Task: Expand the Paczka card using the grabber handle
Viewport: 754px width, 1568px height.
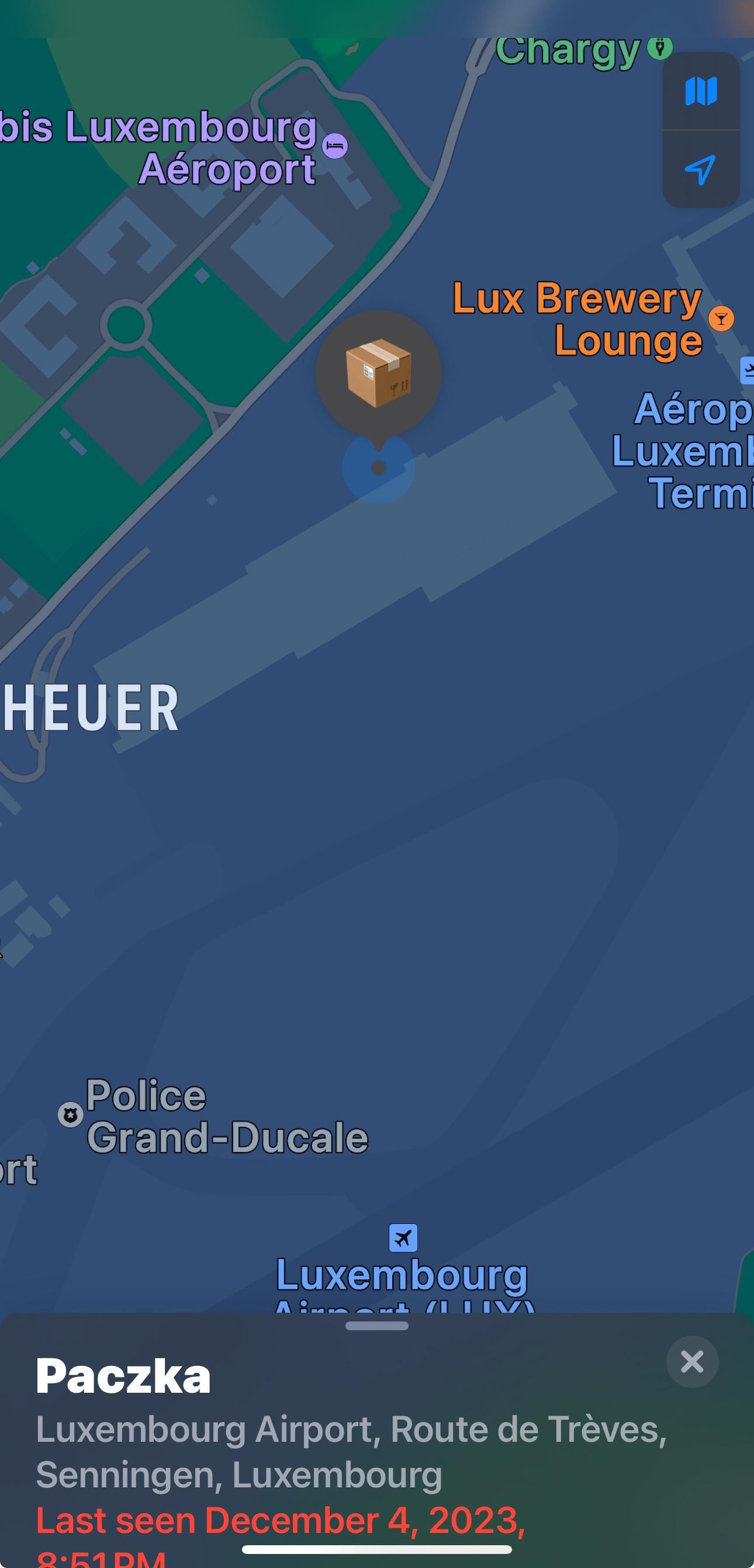Action: [376, 1326]
